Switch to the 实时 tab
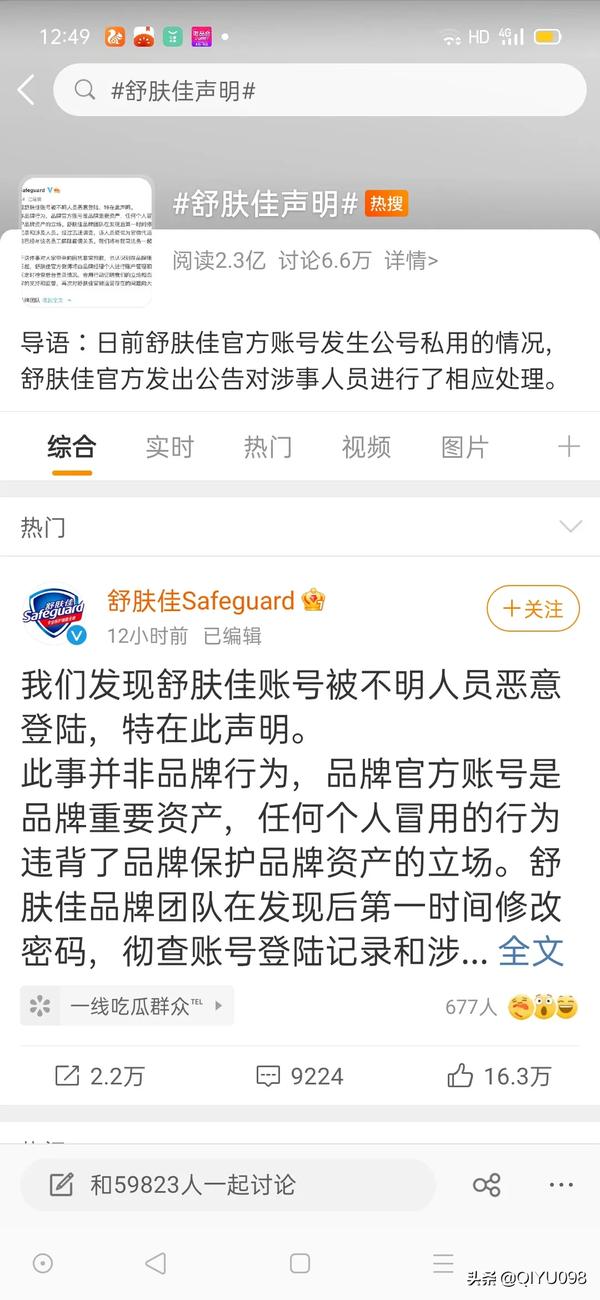The height and width of the screenshot is (1300, 600). (x=169, y=447)
